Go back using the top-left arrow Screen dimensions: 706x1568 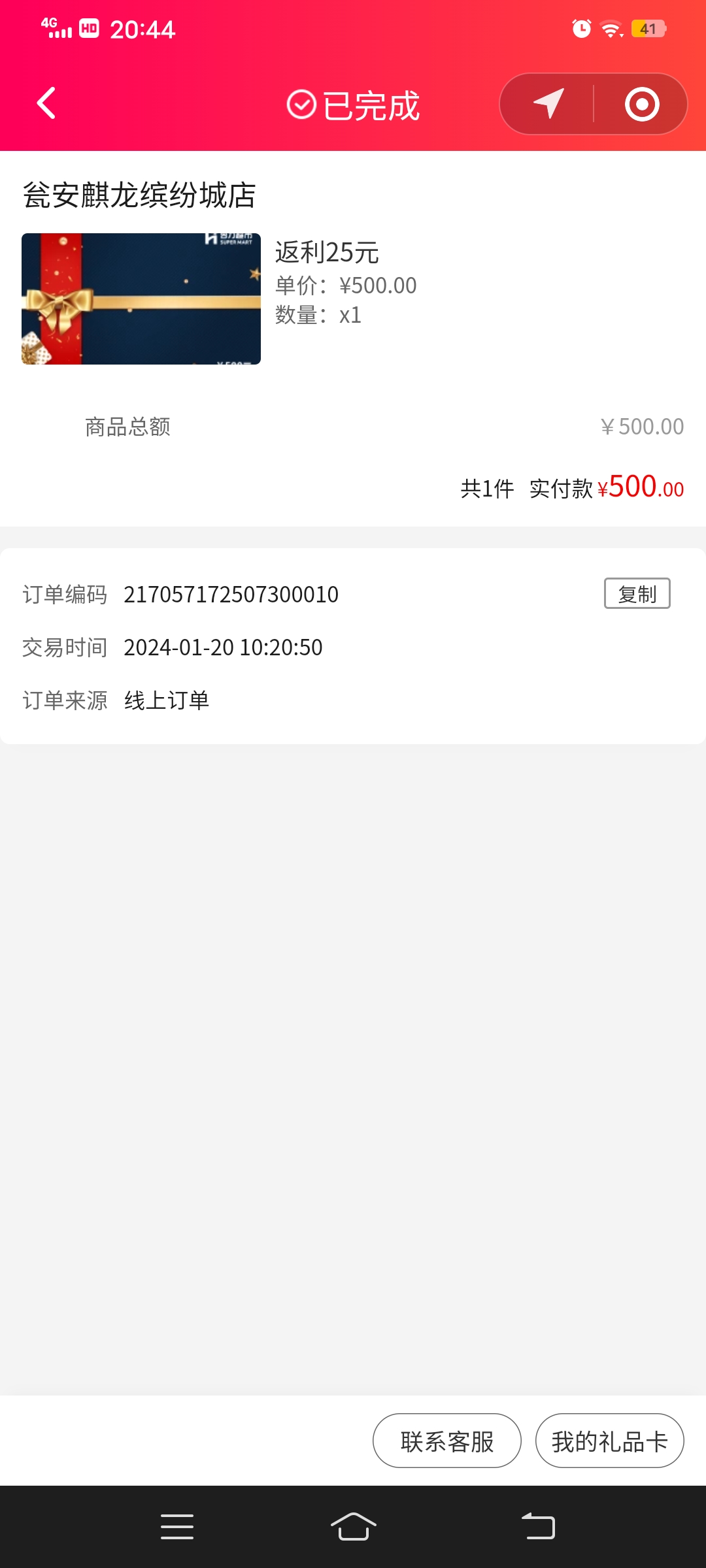[x=46, y=103]
